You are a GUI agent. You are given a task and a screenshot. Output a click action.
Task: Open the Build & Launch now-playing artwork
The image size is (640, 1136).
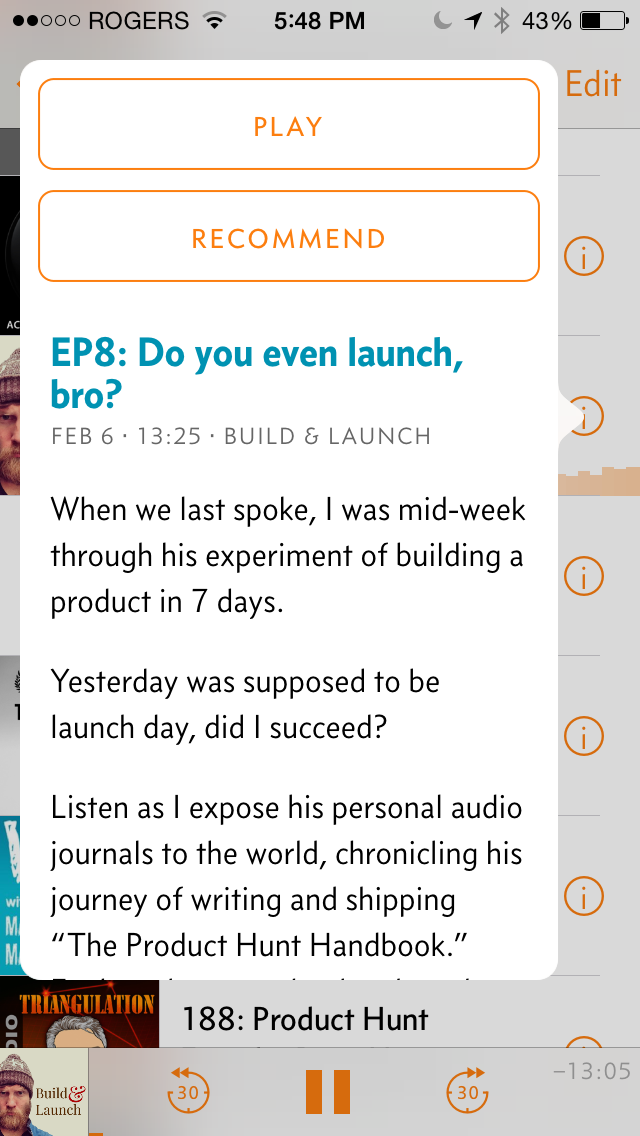point(44,1092)
